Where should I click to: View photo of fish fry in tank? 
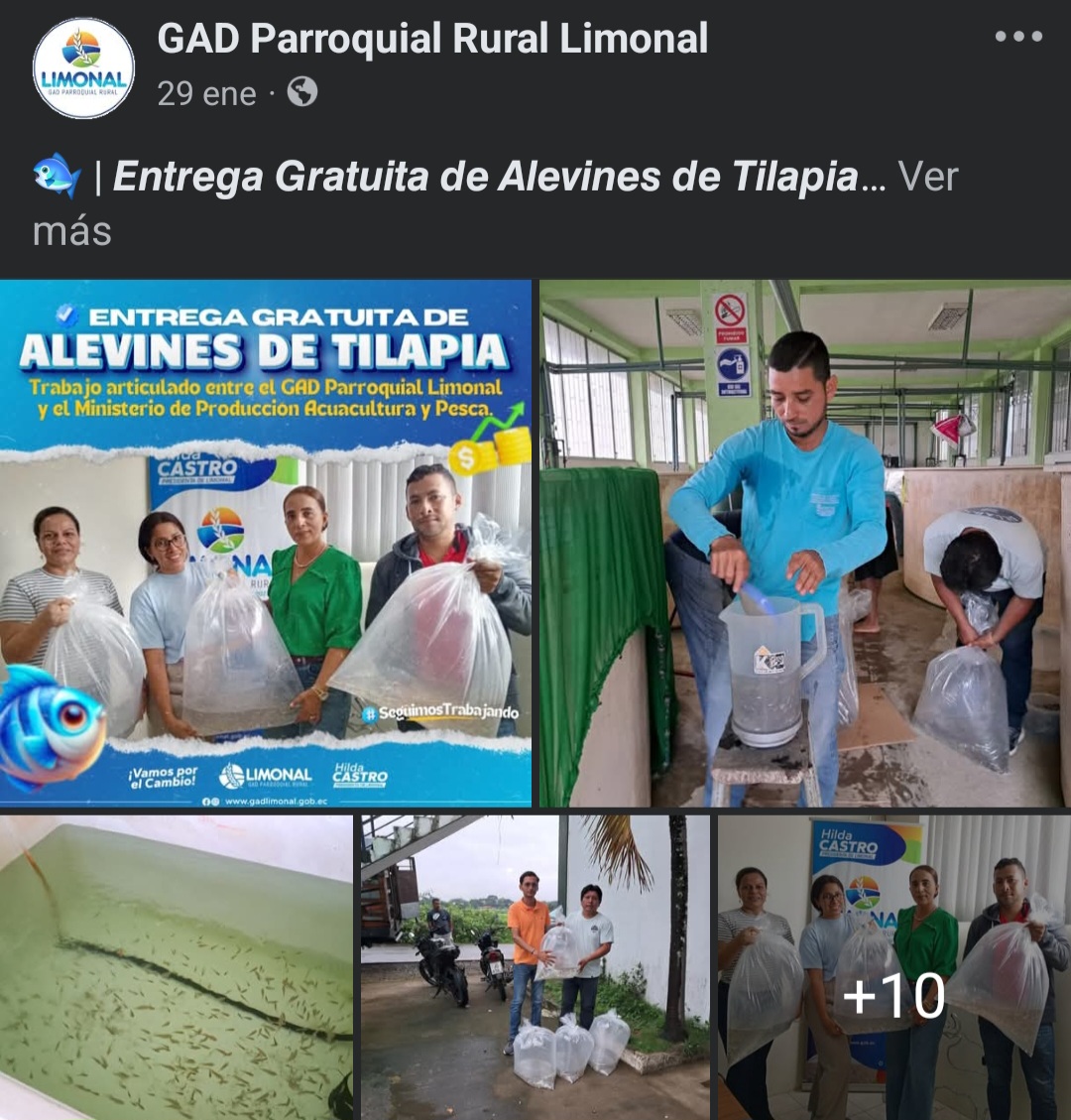(177, 967)
